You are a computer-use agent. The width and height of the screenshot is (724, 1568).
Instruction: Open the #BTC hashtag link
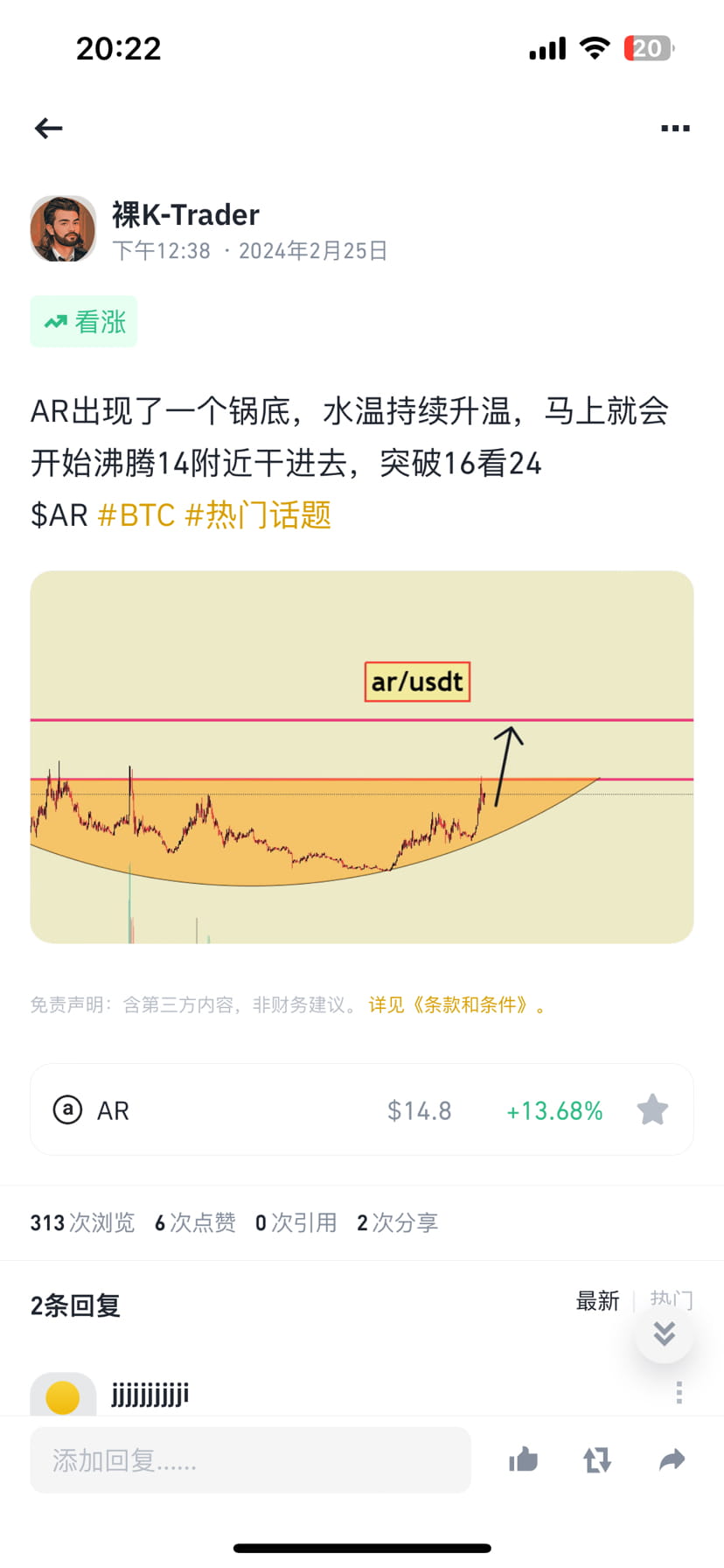coord(137,515)
